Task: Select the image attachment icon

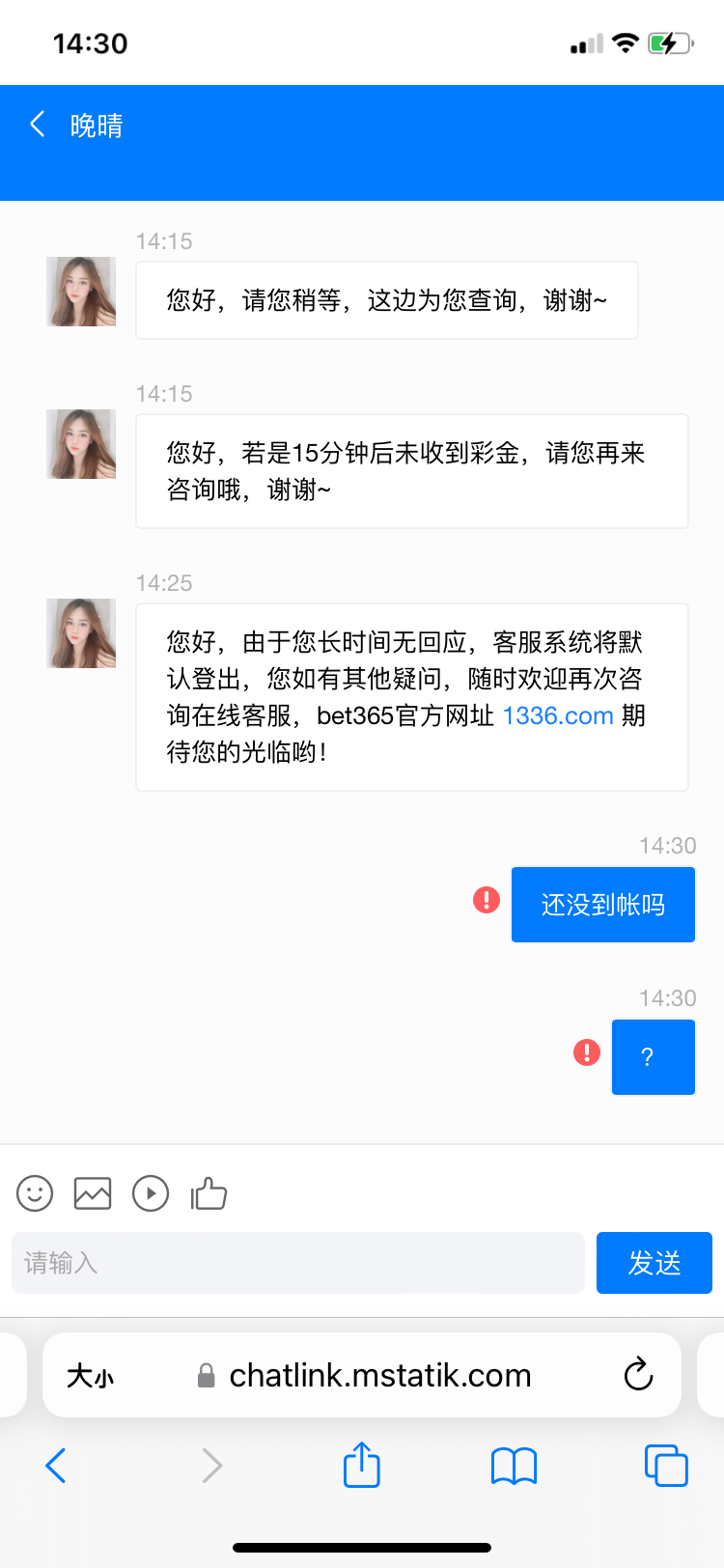Action: point(93,1193)
